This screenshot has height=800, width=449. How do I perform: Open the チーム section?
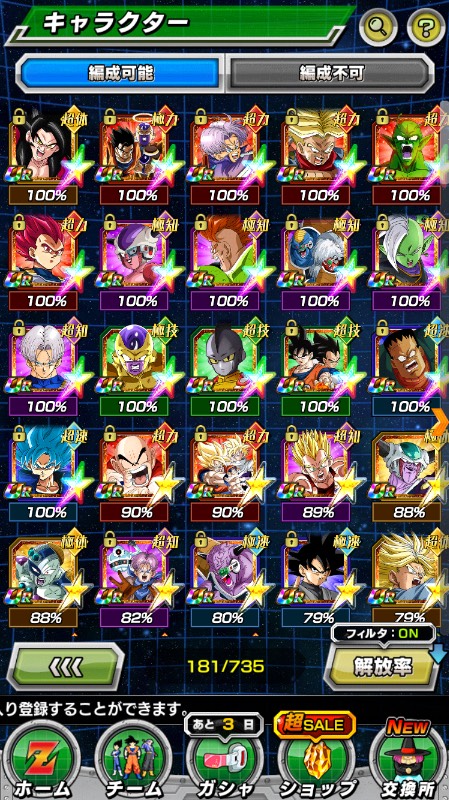point(134,760)
